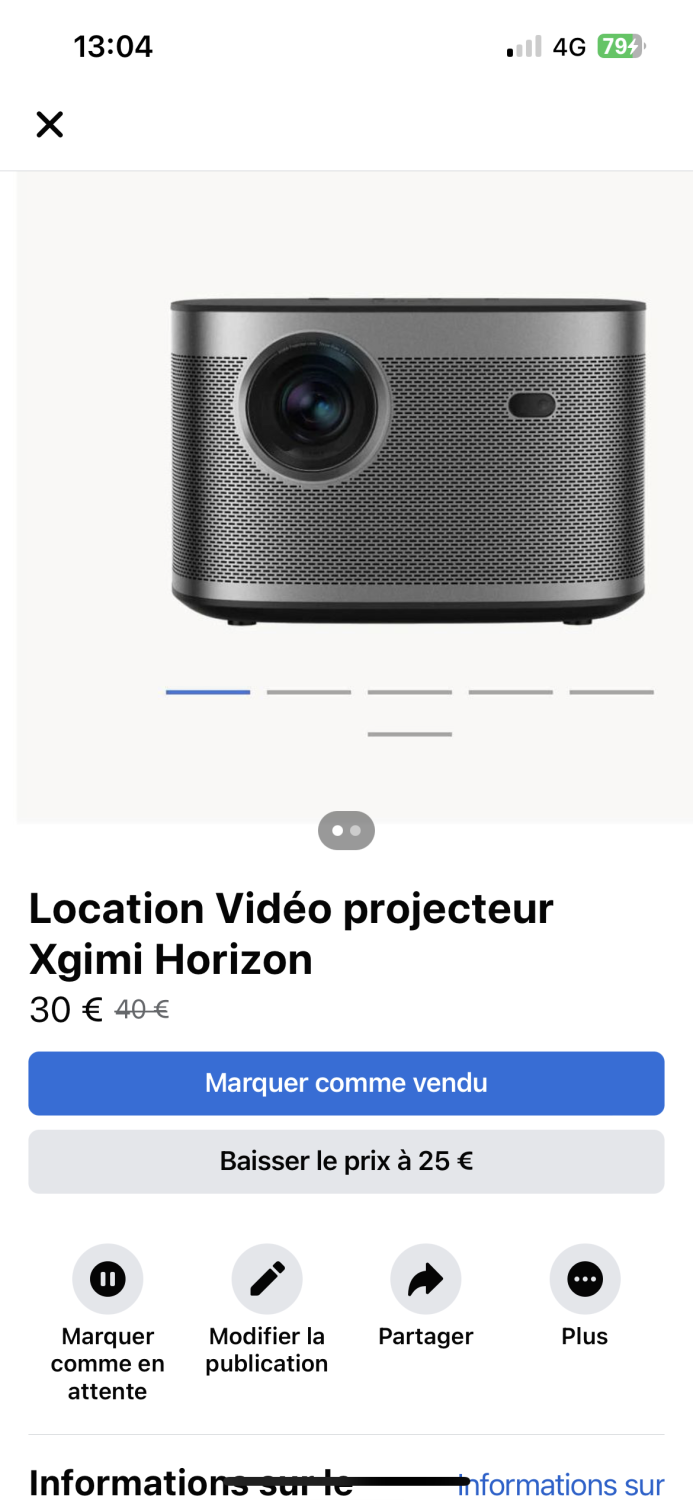The image size is (693, 1500).
Task: Select Marquer comme en attente
Action: click(x=108, y=1279)
